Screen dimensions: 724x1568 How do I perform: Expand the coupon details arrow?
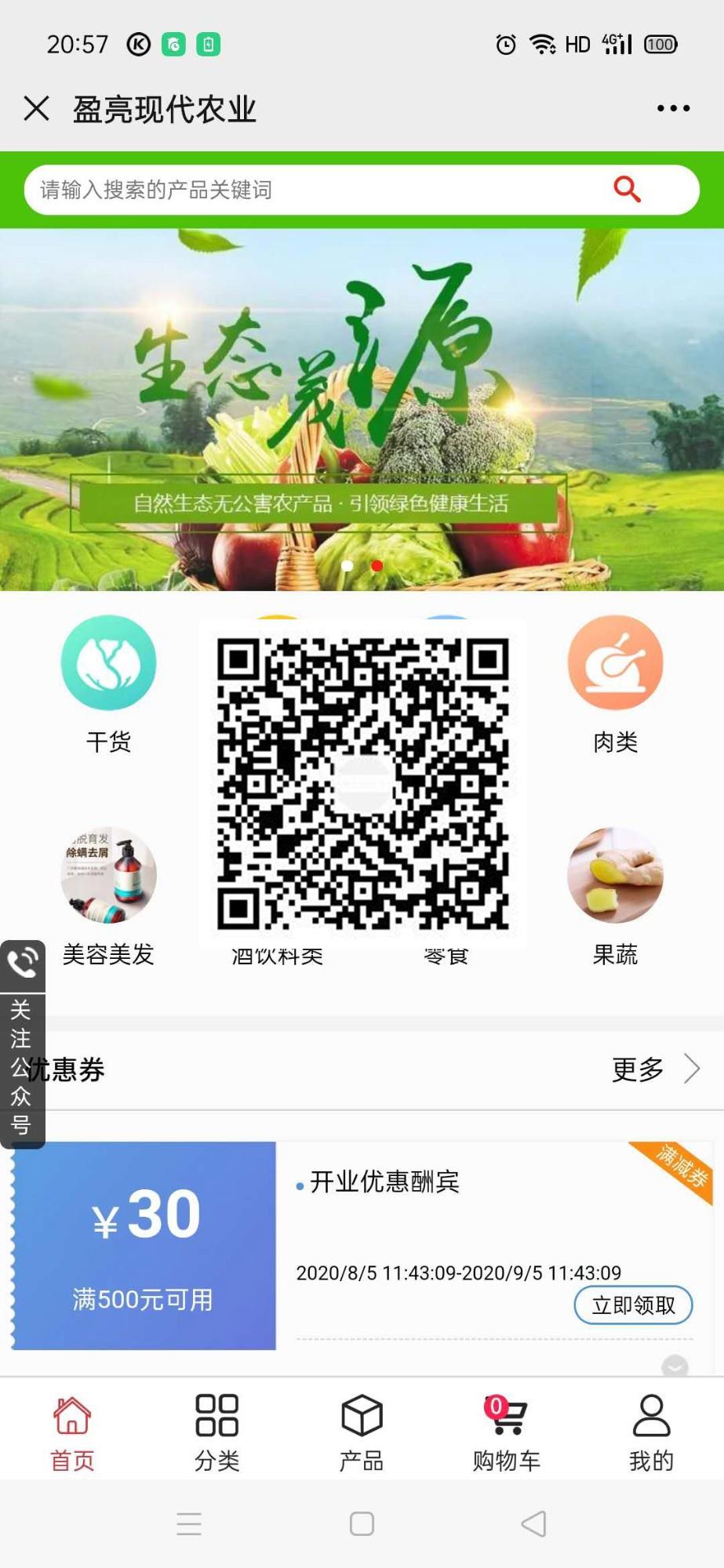tap(675, 1367)
